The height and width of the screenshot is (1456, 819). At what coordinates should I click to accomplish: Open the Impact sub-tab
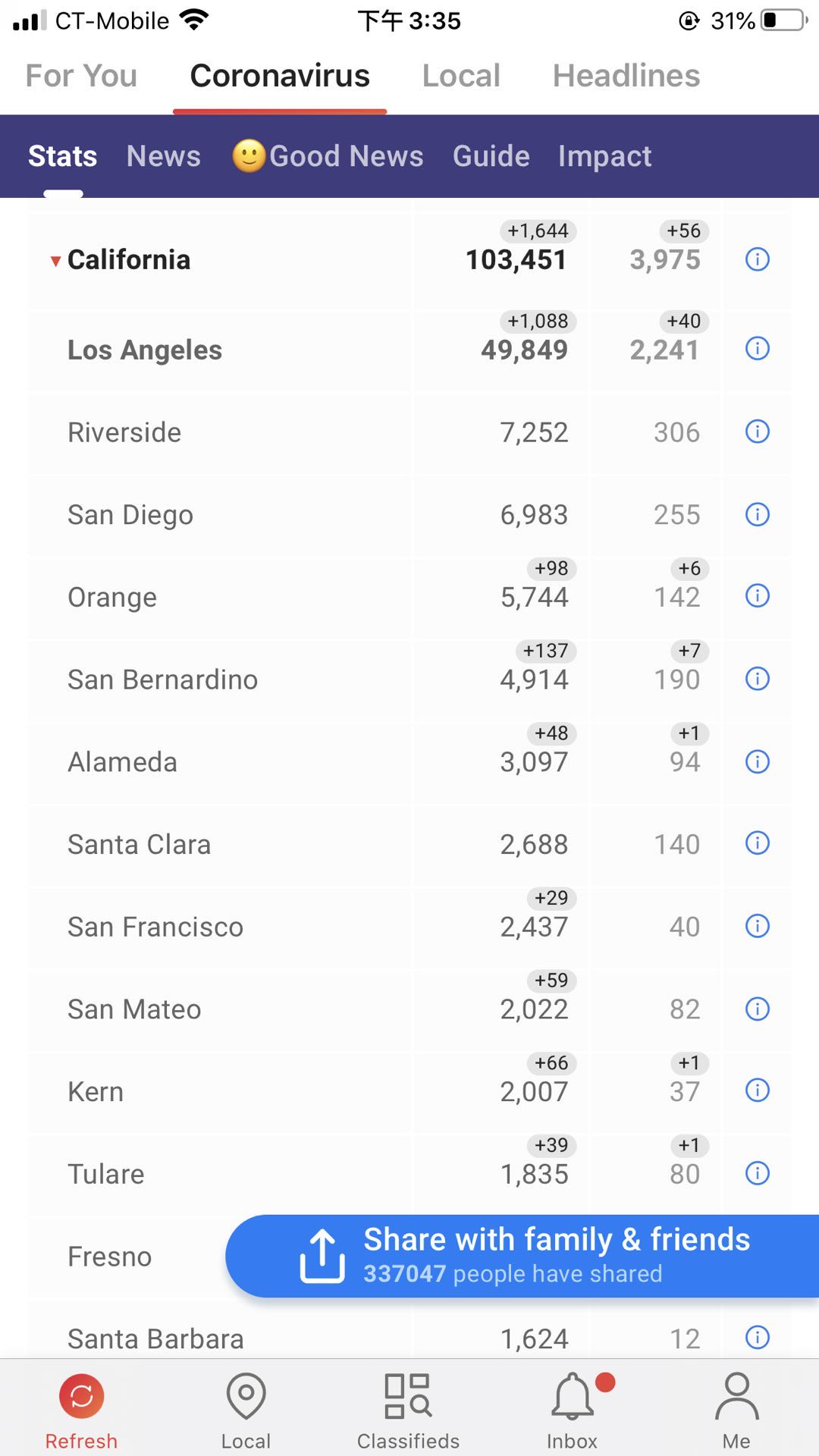[605, 156]
